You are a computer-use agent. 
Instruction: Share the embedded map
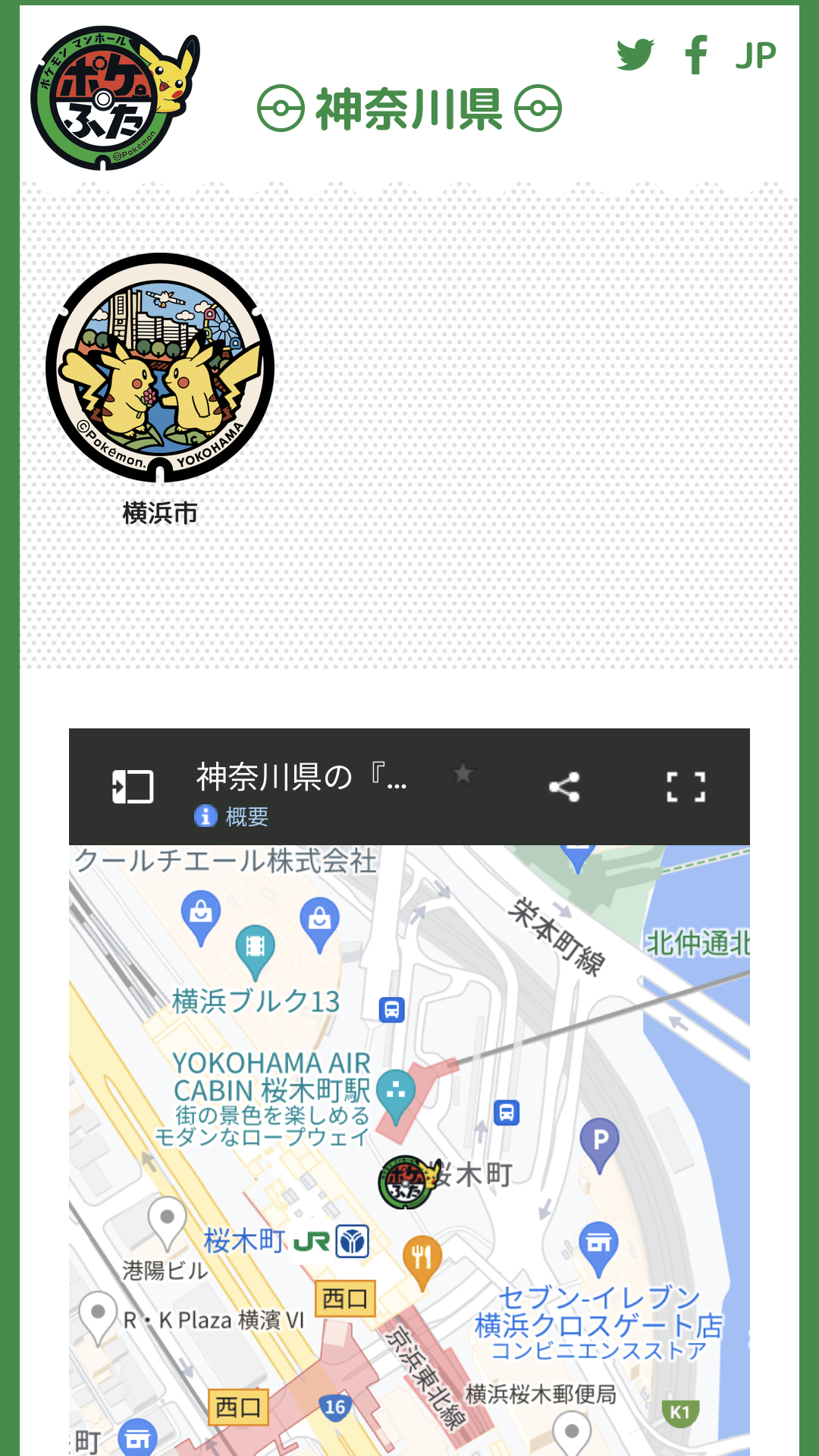564,787
